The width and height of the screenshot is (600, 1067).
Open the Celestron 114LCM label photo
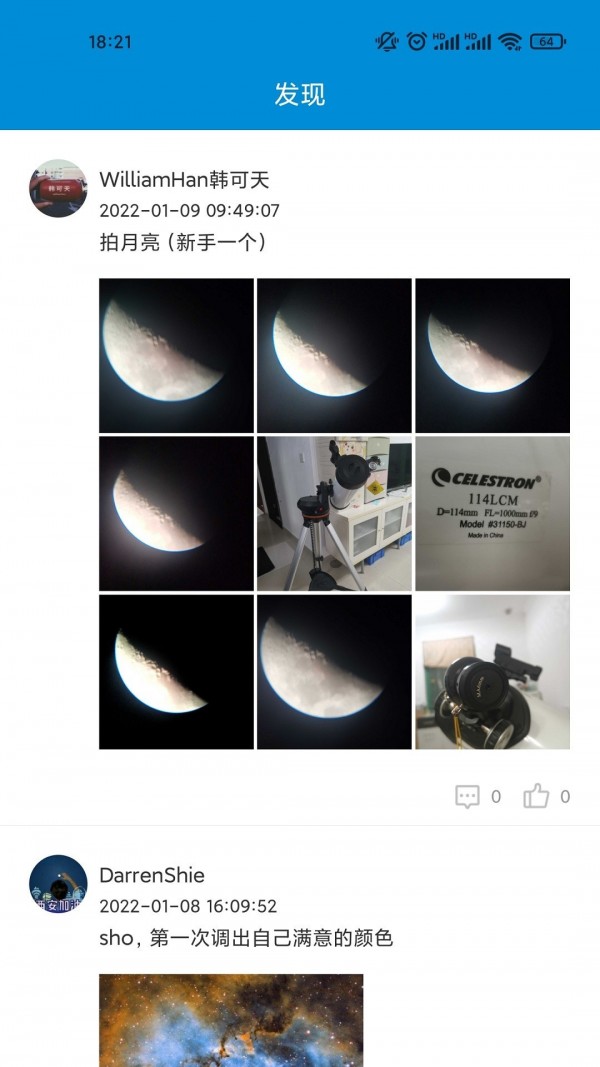492,513
